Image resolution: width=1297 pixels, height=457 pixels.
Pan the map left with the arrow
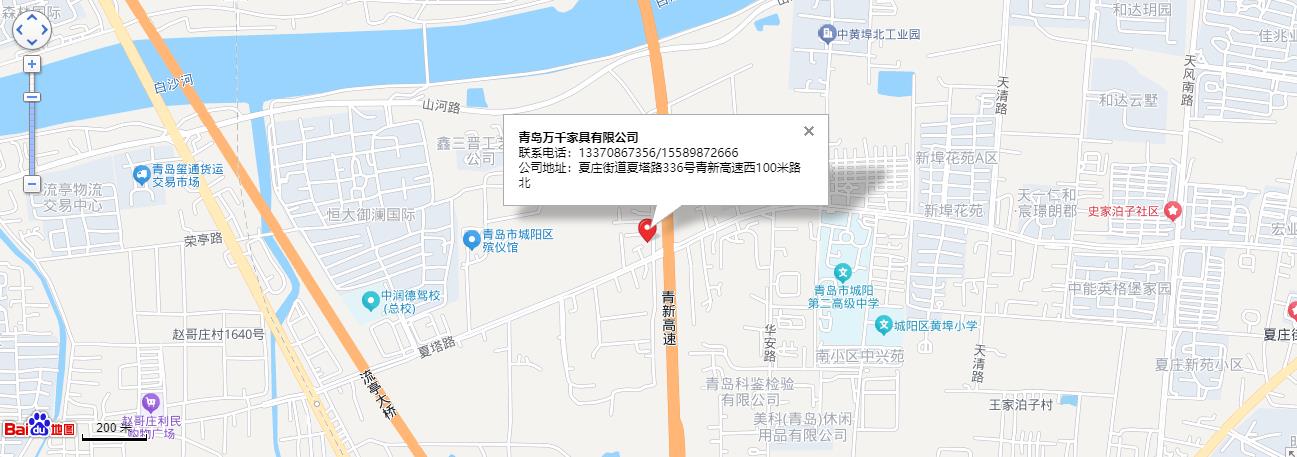coord(18,30)
